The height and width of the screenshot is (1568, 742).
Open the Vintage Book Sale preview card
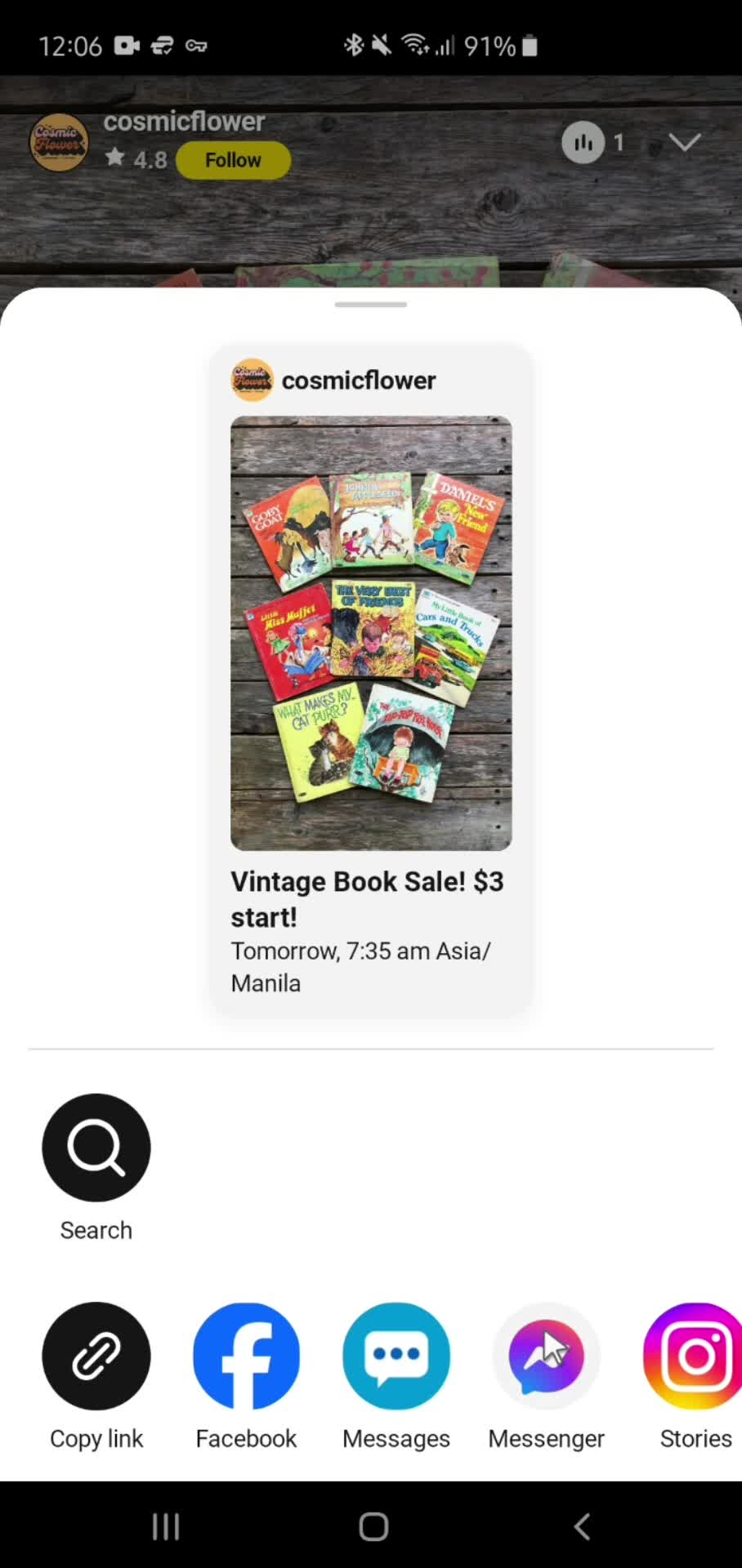371,678
